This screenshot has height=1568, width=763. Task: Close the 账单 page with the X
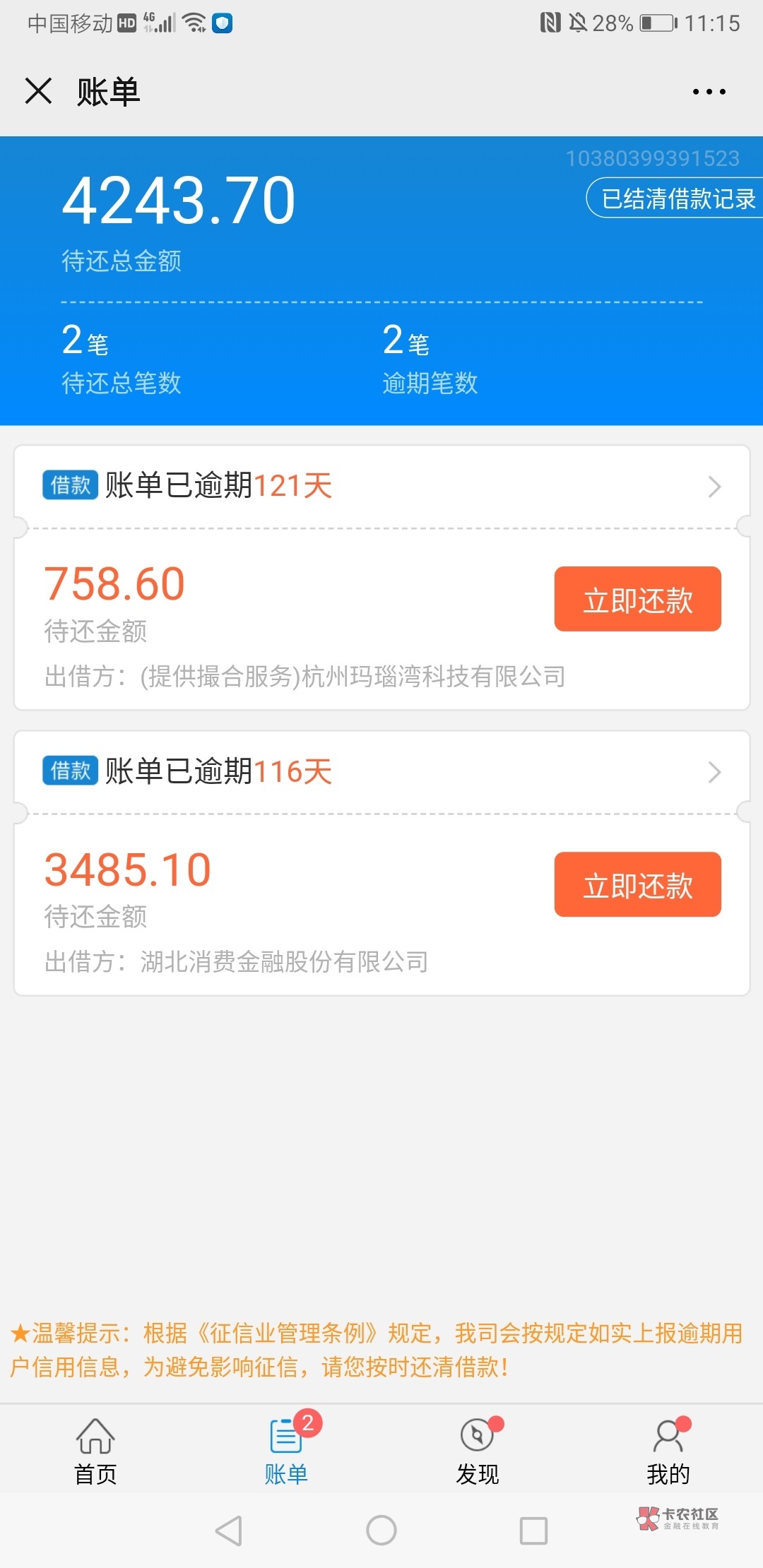click(x=38, y=91)
